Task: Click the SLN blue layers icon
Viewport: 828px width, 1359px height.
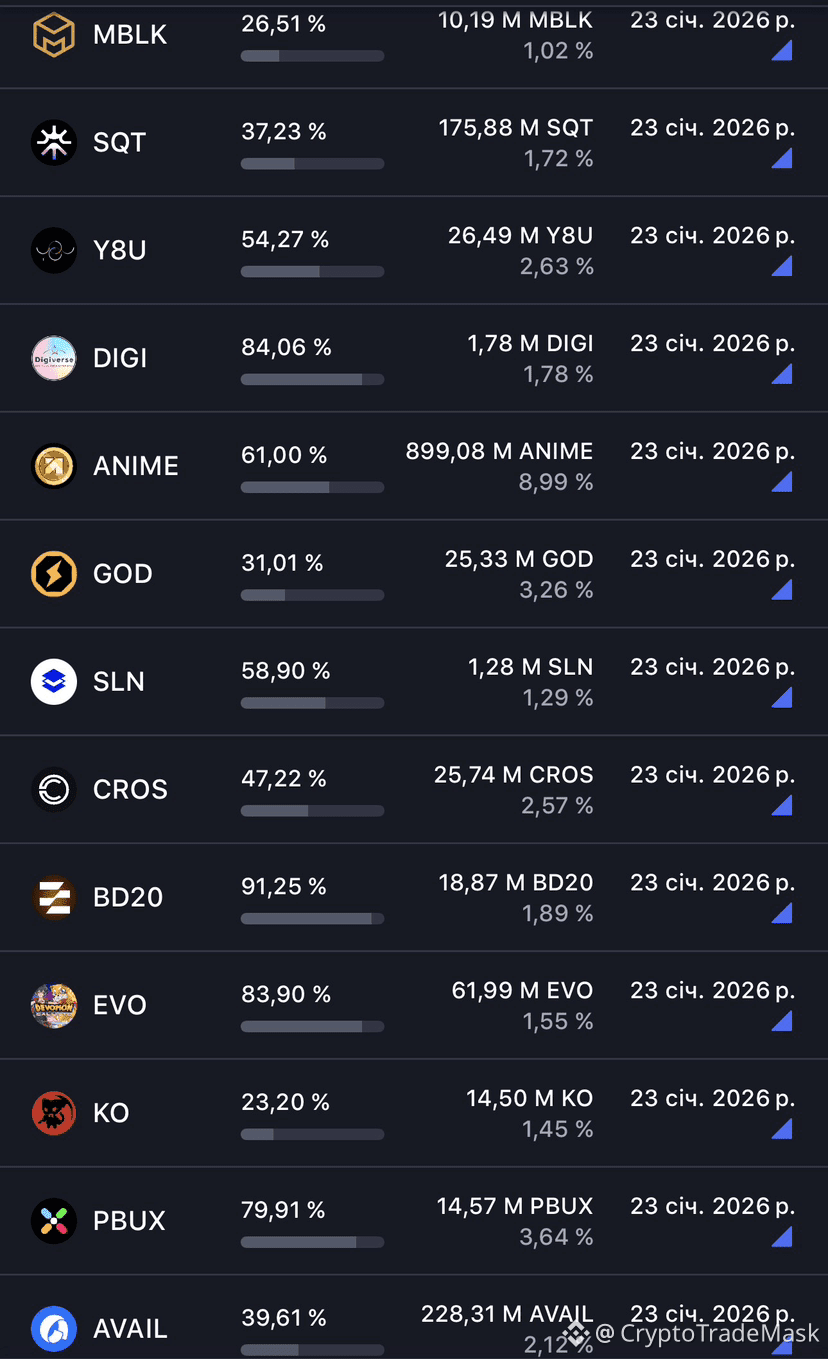Action: (x=54, y=681)
